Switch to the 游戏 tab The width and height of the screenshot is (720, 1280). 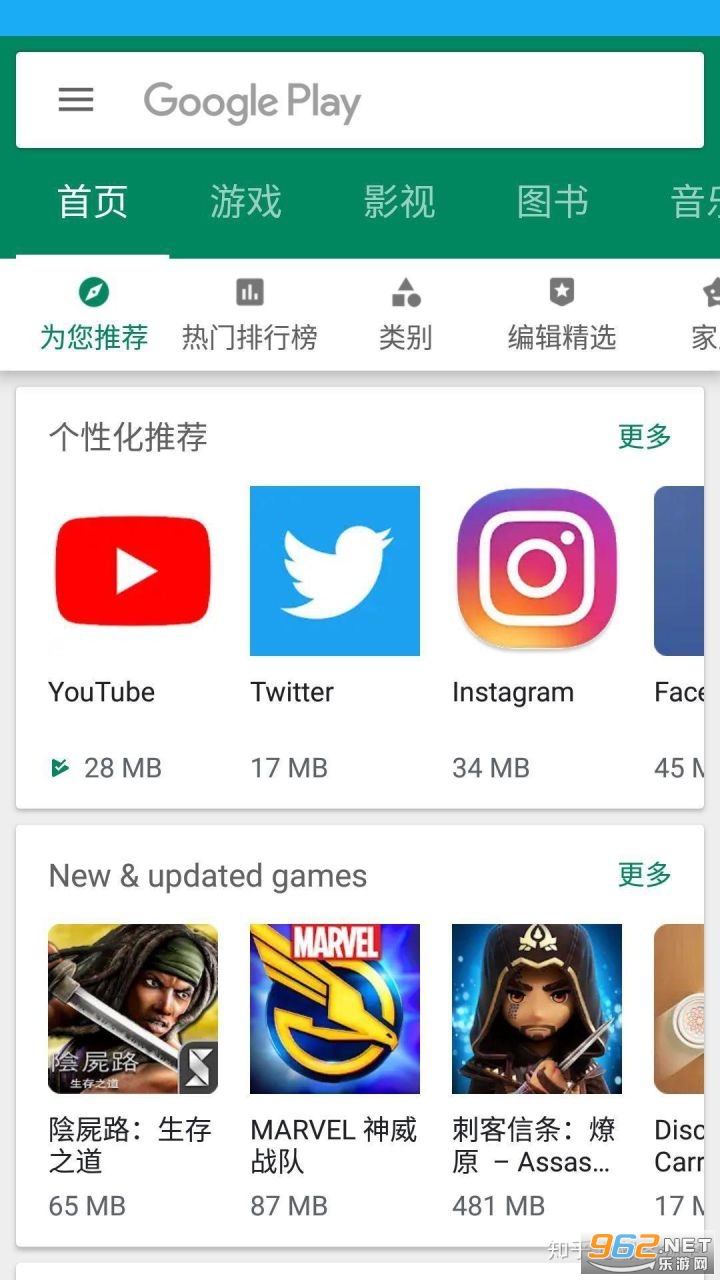click(x=245, y=202)
